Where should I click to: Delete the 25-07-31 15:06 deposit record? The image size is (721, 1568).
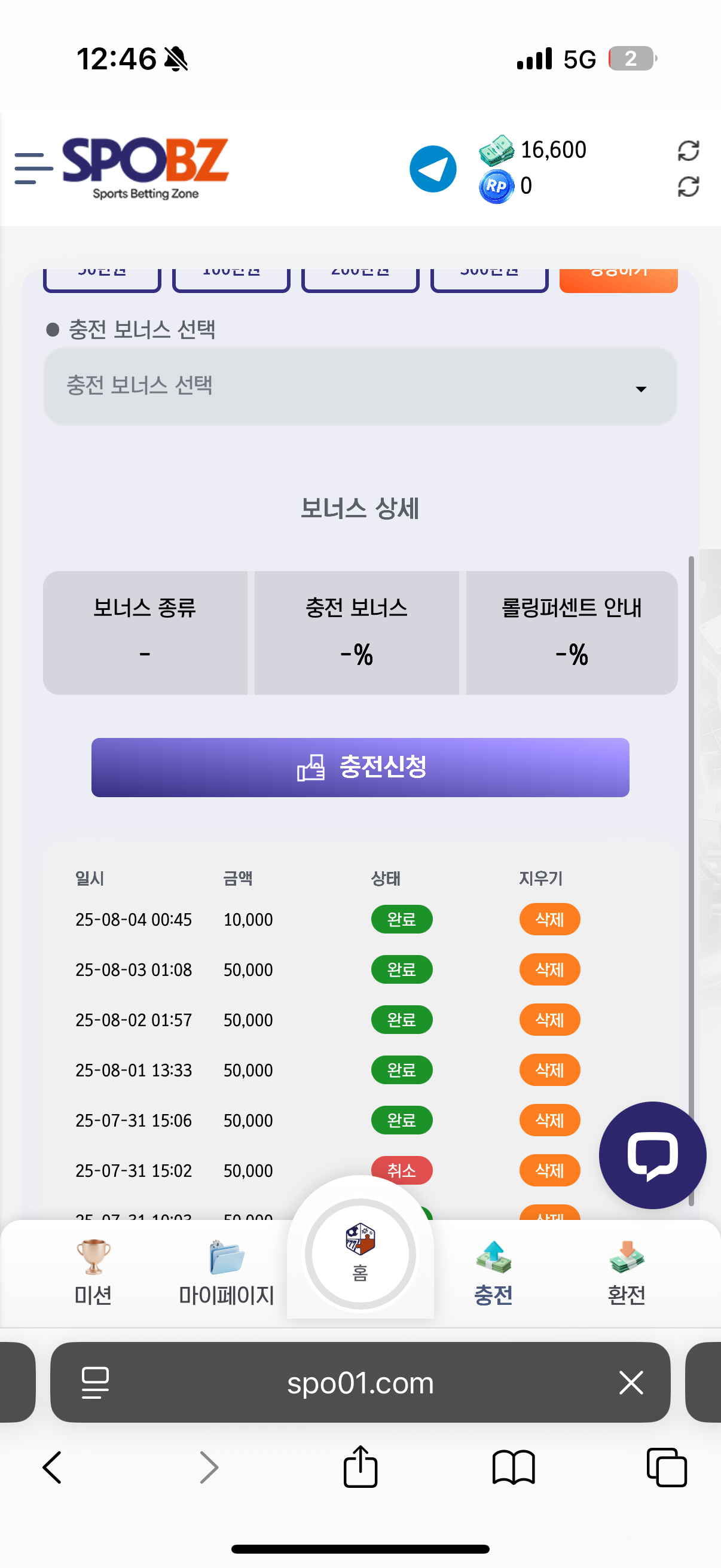[549, 1120]
